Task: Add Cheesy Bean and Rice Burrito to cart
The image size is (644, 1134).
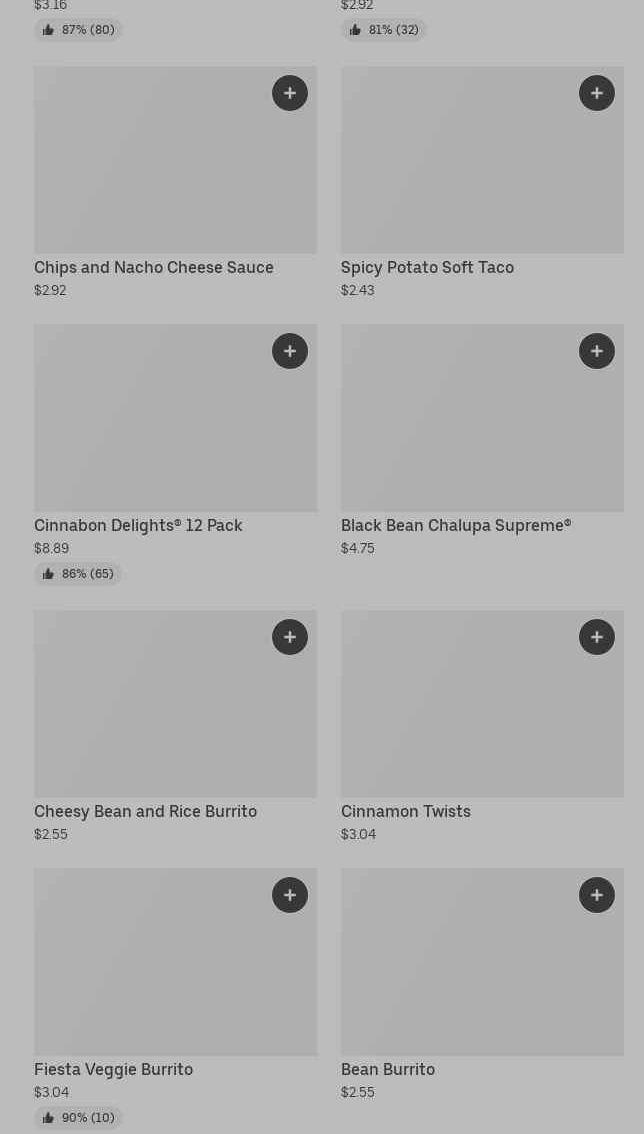Action: (x=290, y=637)
